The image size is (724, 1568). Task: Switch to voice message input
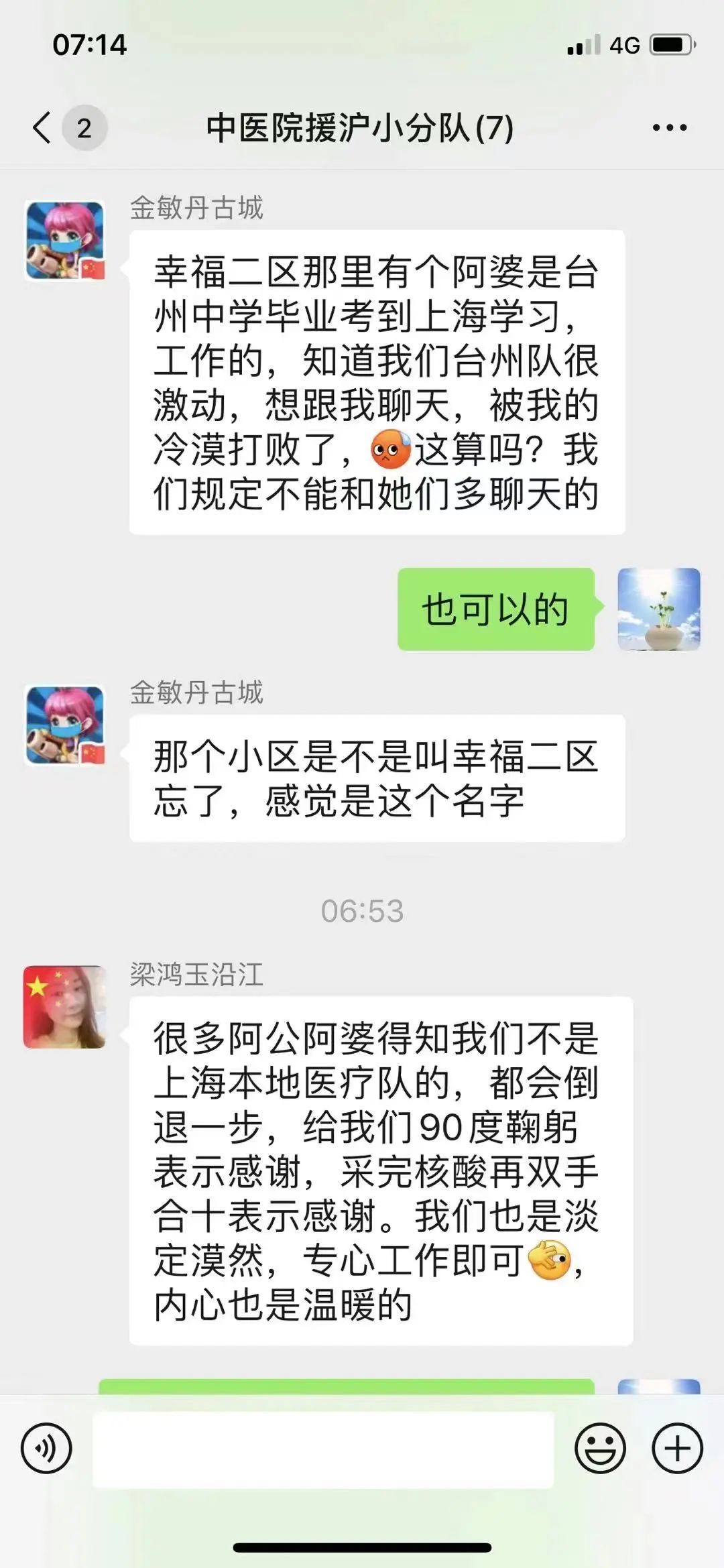point(46,1449)
